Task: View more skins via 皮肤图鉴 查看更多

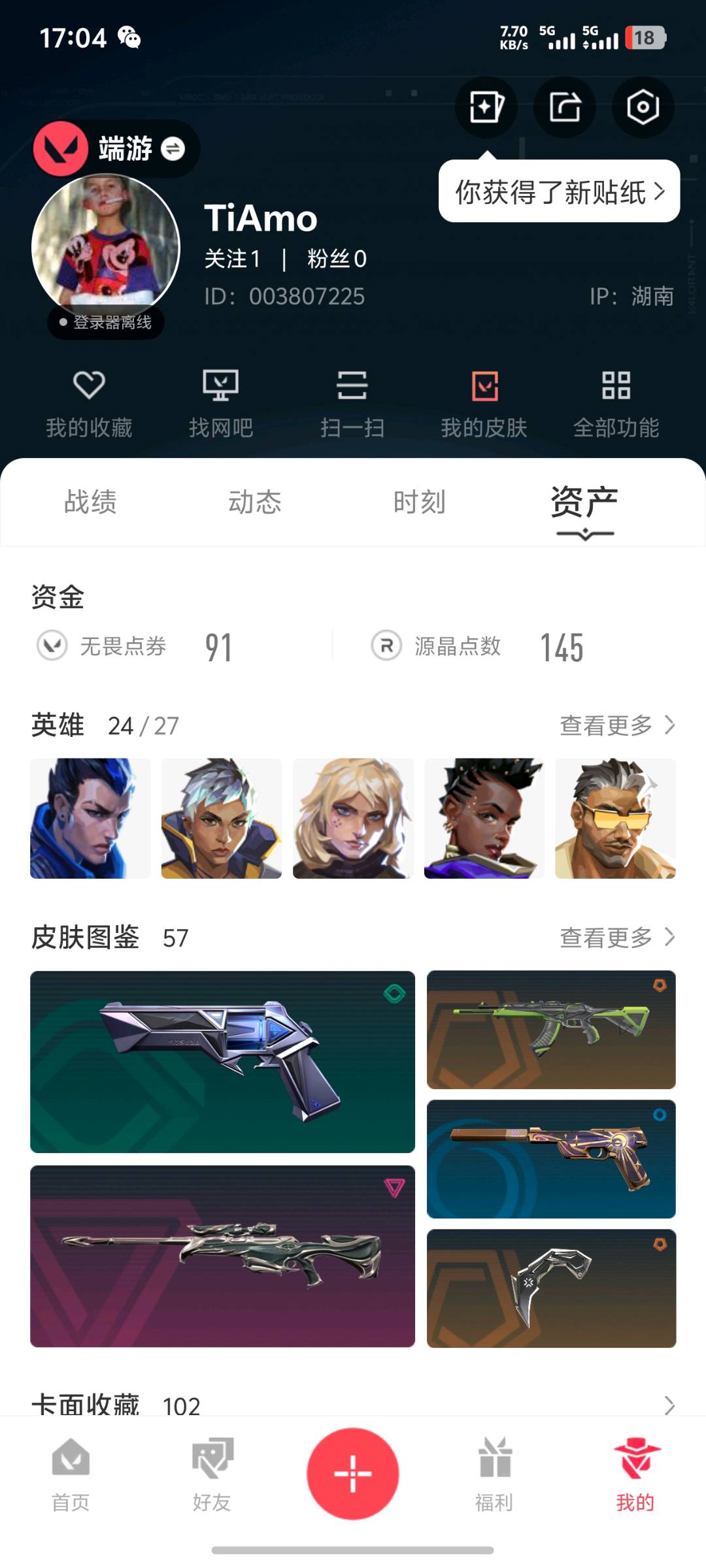Action: click(616, 938)
